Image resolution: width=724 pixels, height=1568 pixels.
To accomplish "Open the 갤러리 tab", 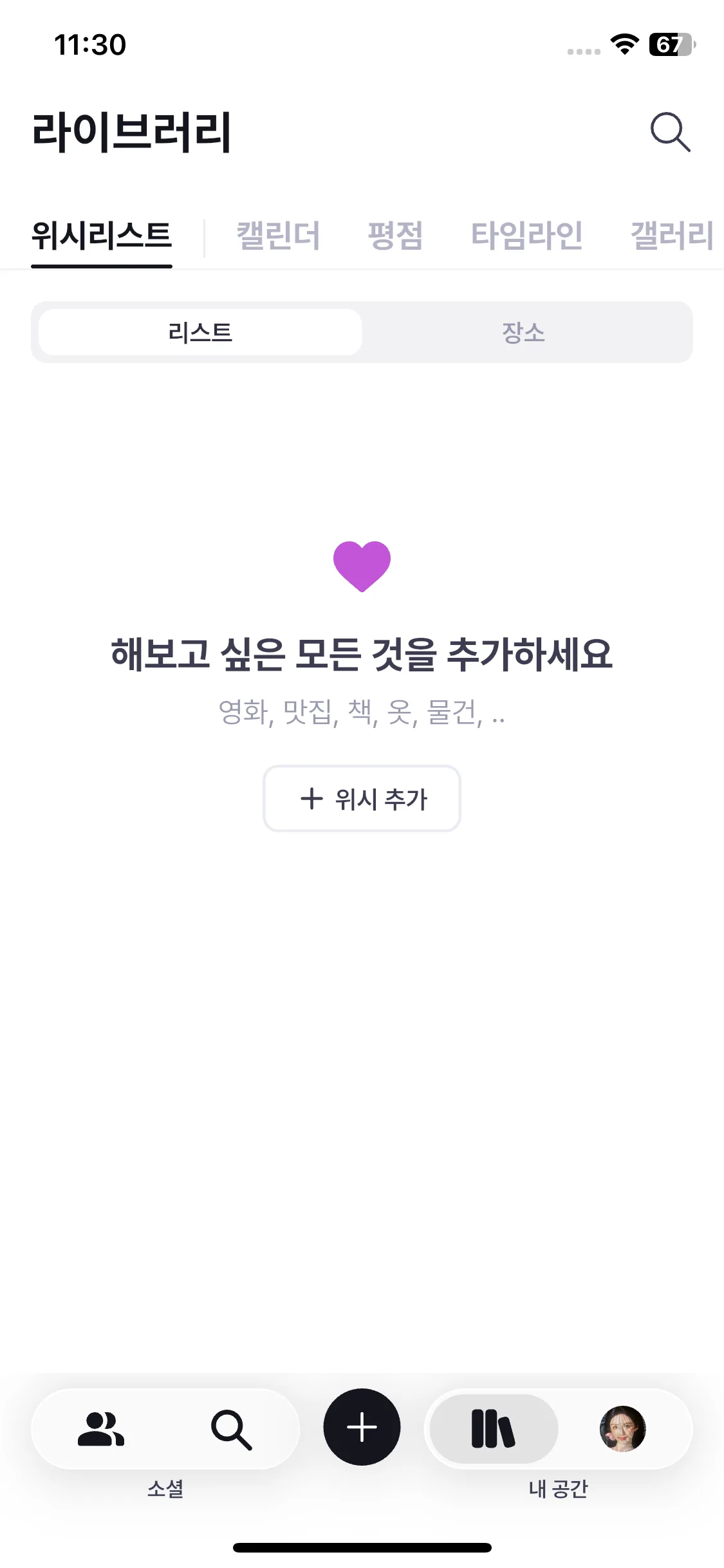I will click(671, 237).
